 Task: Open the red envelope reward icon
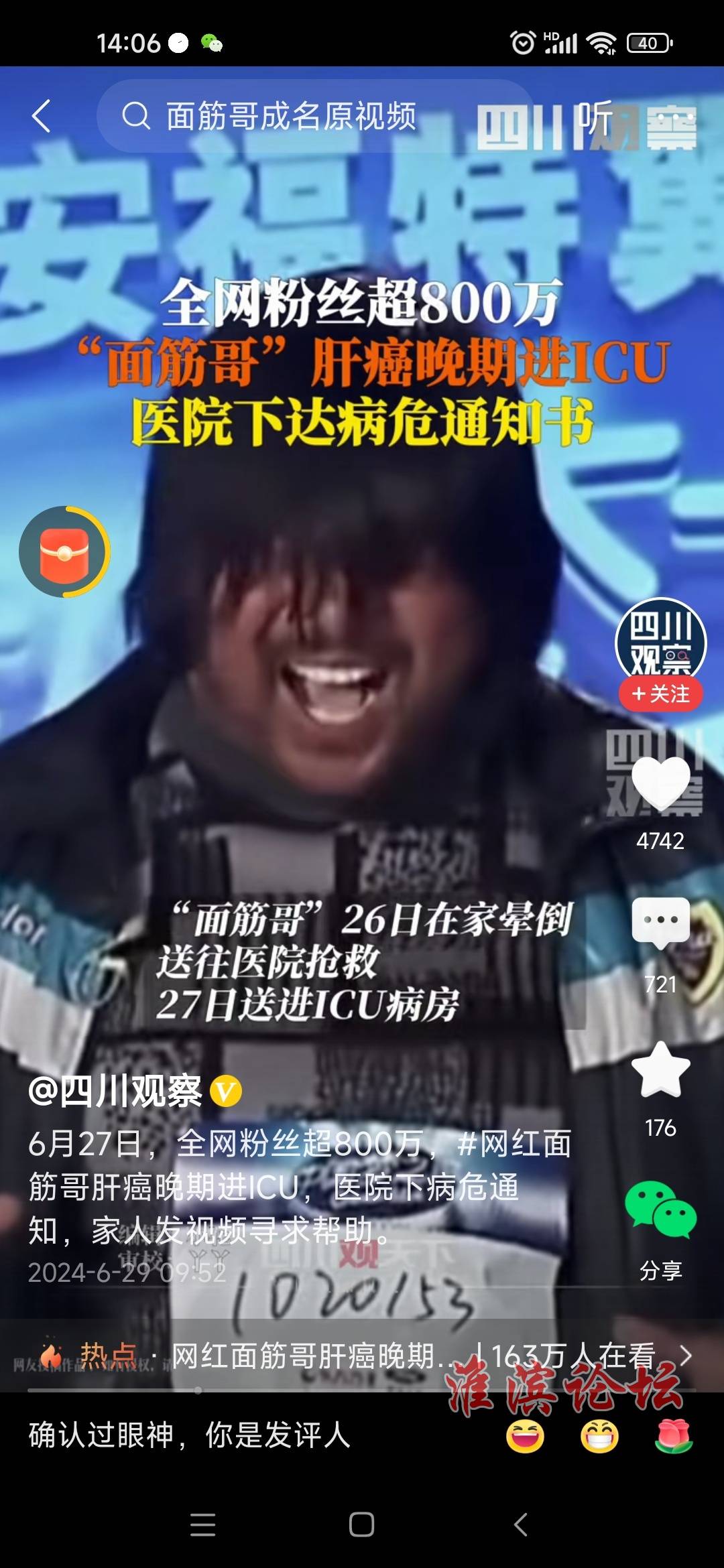[x=65, y=551]
